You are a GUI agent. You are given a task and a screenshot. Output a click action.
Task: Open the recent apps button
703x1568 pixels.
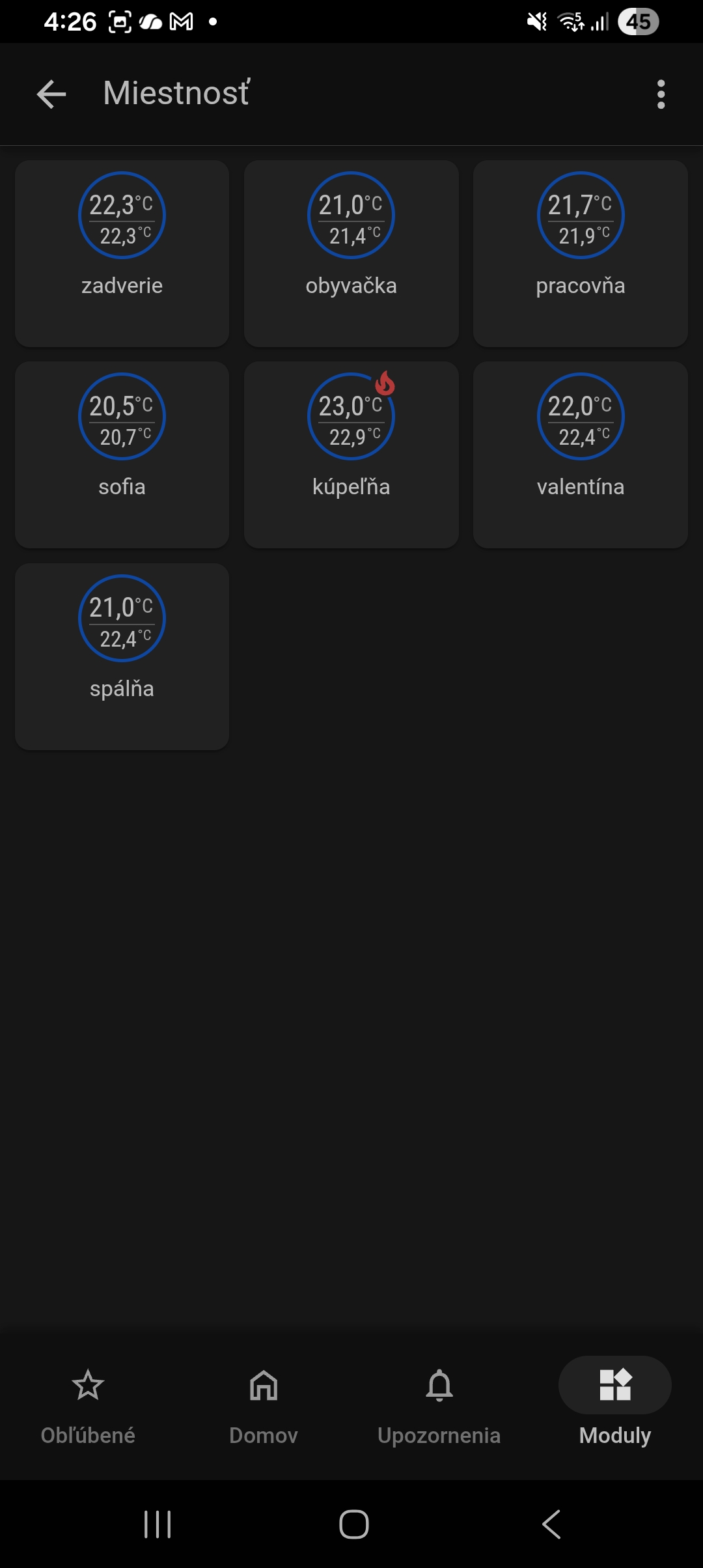[x=158, y=1524]
